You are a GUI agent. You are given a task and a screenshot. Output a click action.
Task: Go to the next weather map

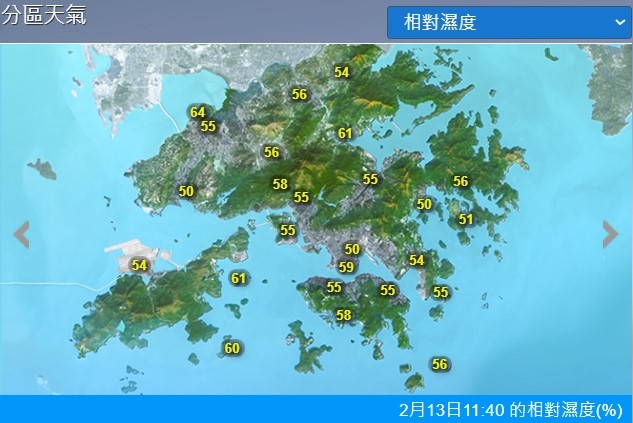pos(611,235)
